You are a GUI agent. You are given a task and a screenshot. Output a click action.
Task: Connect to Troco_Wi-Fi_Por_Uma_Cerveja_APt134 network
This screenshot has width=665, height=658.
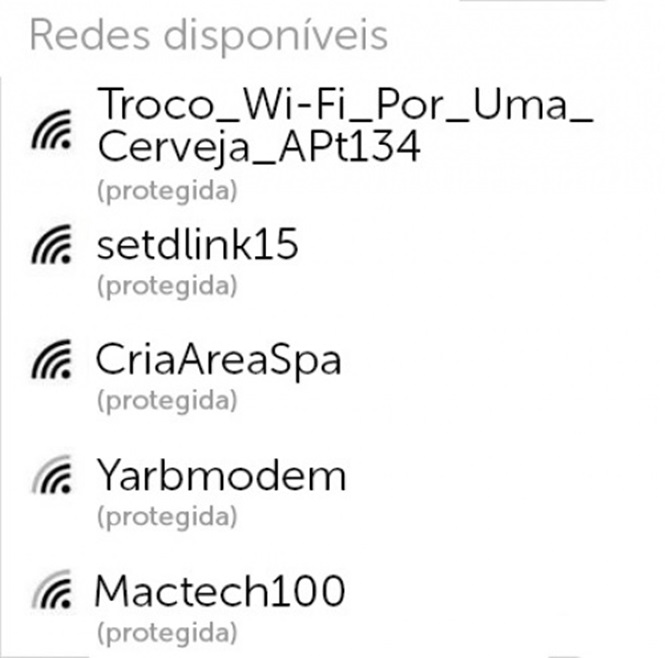pyautogui.click(x=345, y=127)
